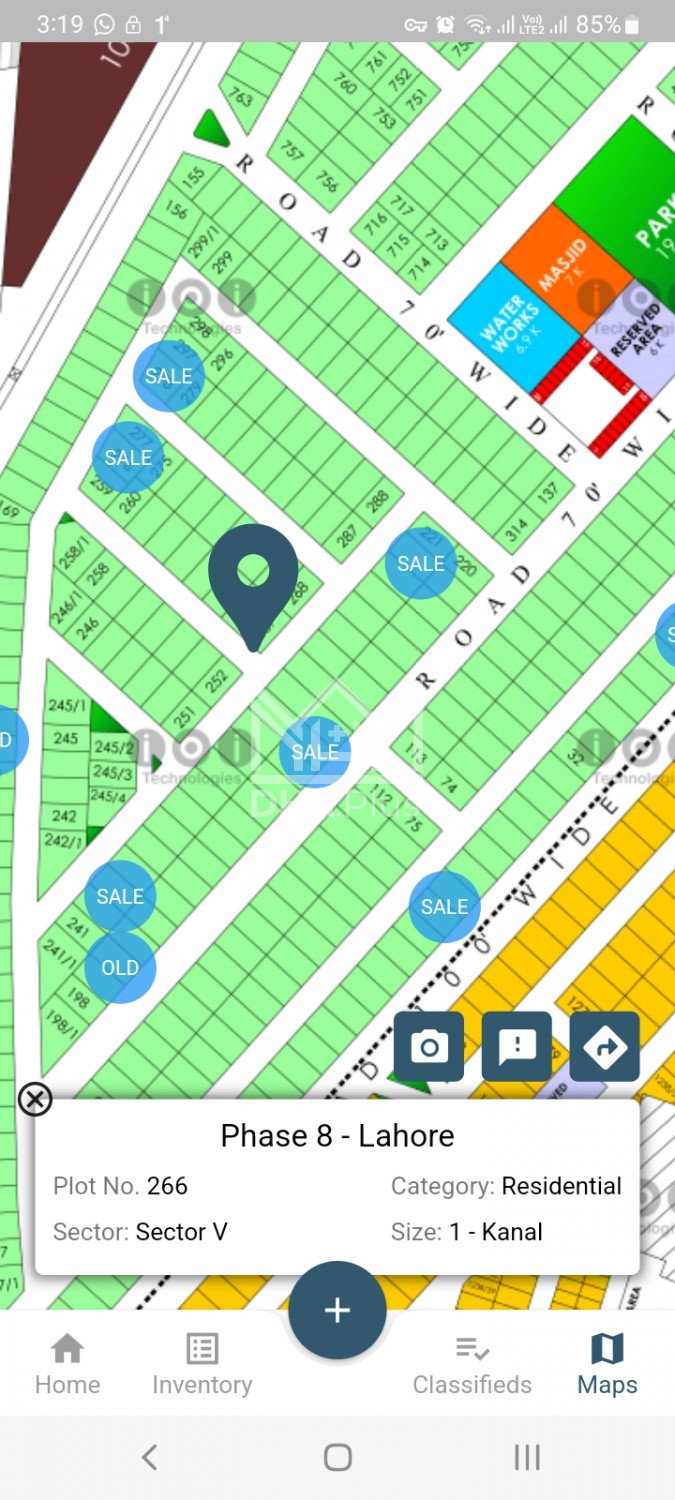Select the Maps tab
This screenshot has width=675, height=1500.
pos(607,1364)
